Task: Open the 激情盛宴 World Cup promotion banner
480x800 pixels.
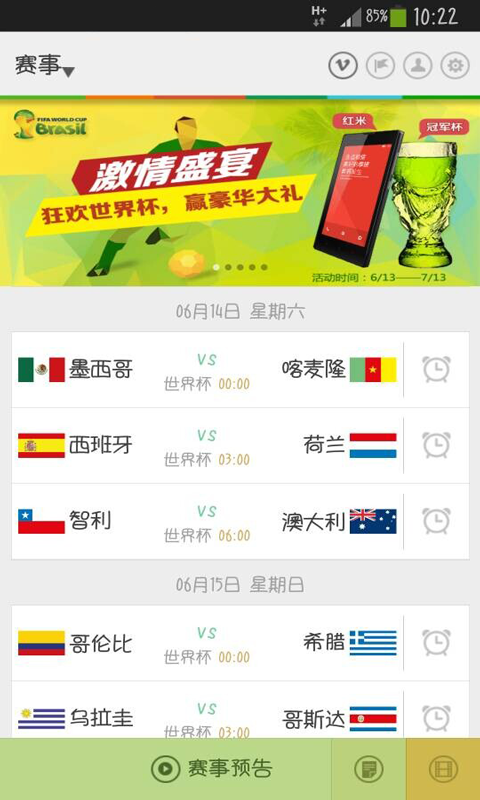Action: click(240, 192)
